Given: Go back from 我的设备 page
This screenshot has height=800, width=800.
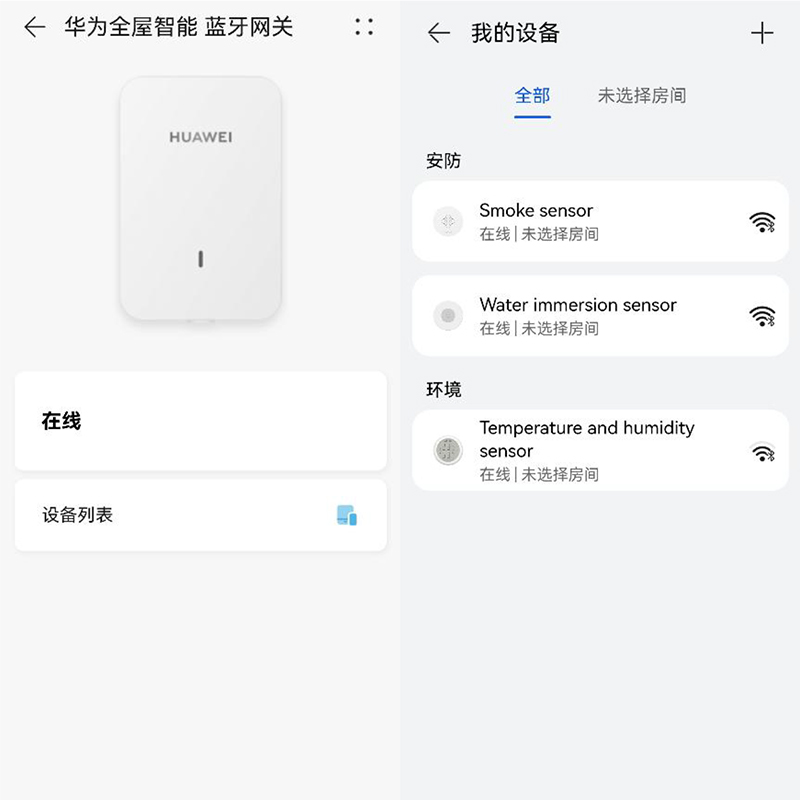Looking at the screenshot, I should (x=438, y=33).
